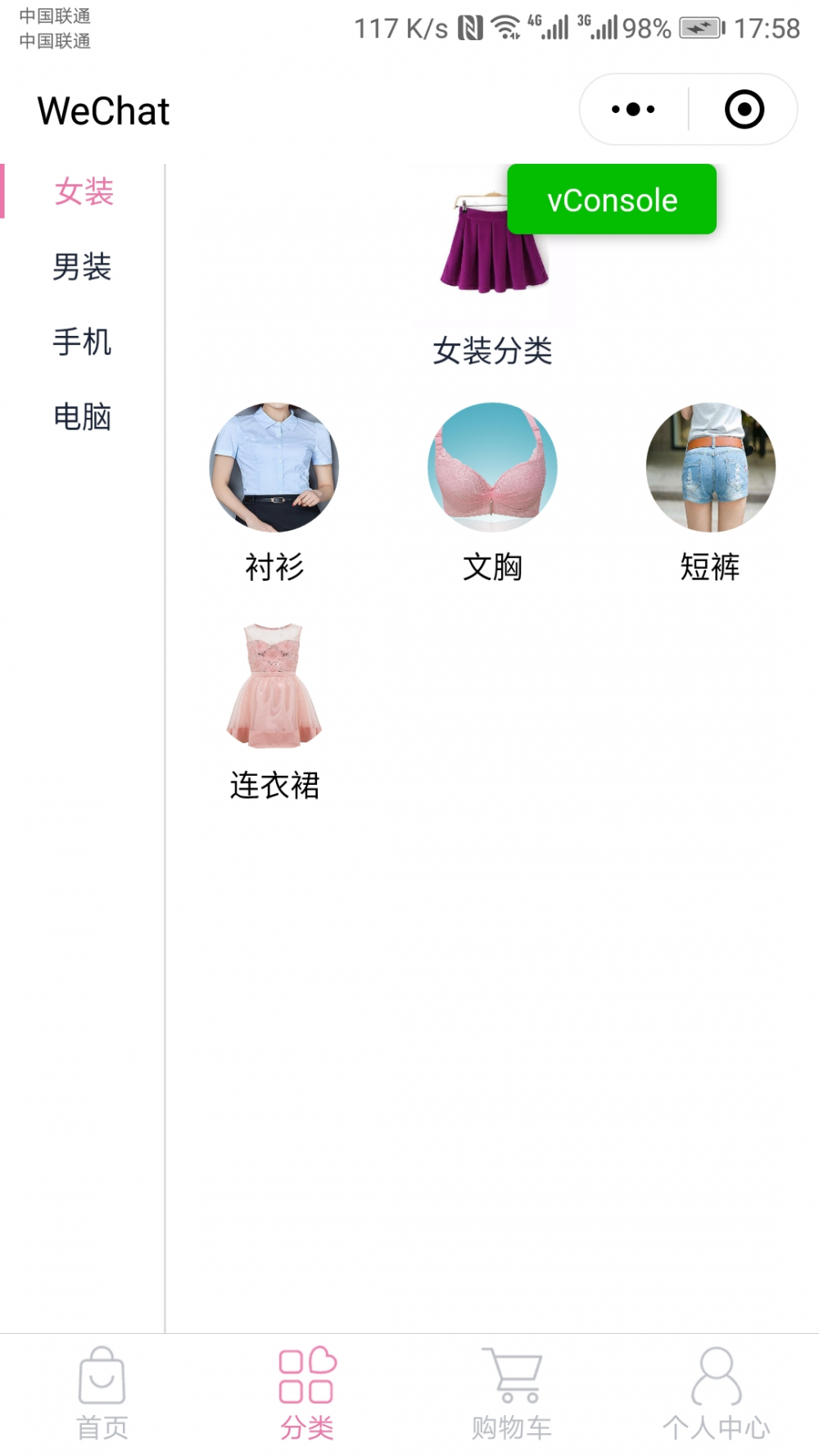819x1456 pixels.
Task: Tap the 17:58 clock display
Action: tap(765, 27)
